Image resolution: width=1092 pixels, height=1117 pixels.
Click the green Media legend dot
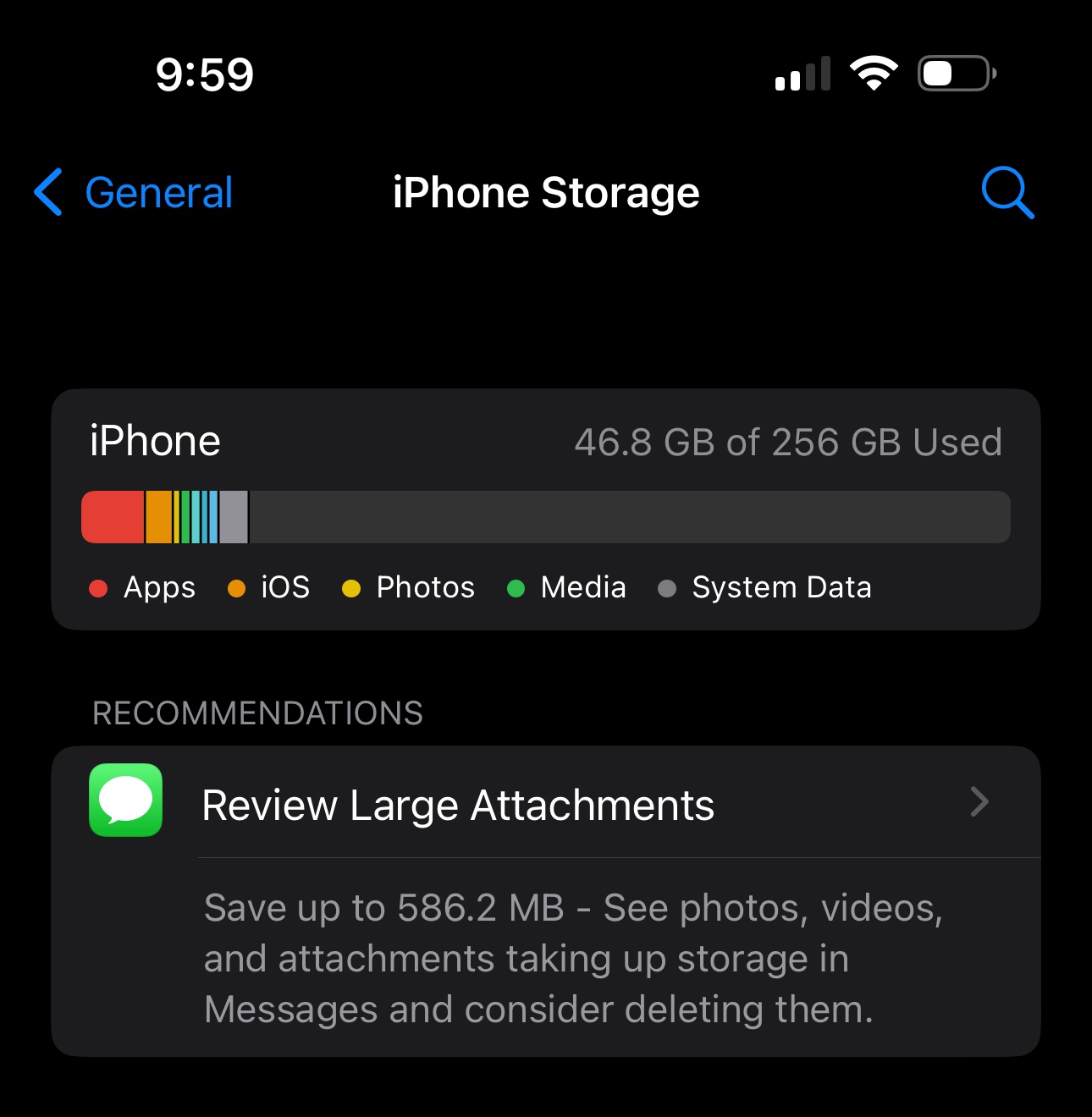[515, 587]
